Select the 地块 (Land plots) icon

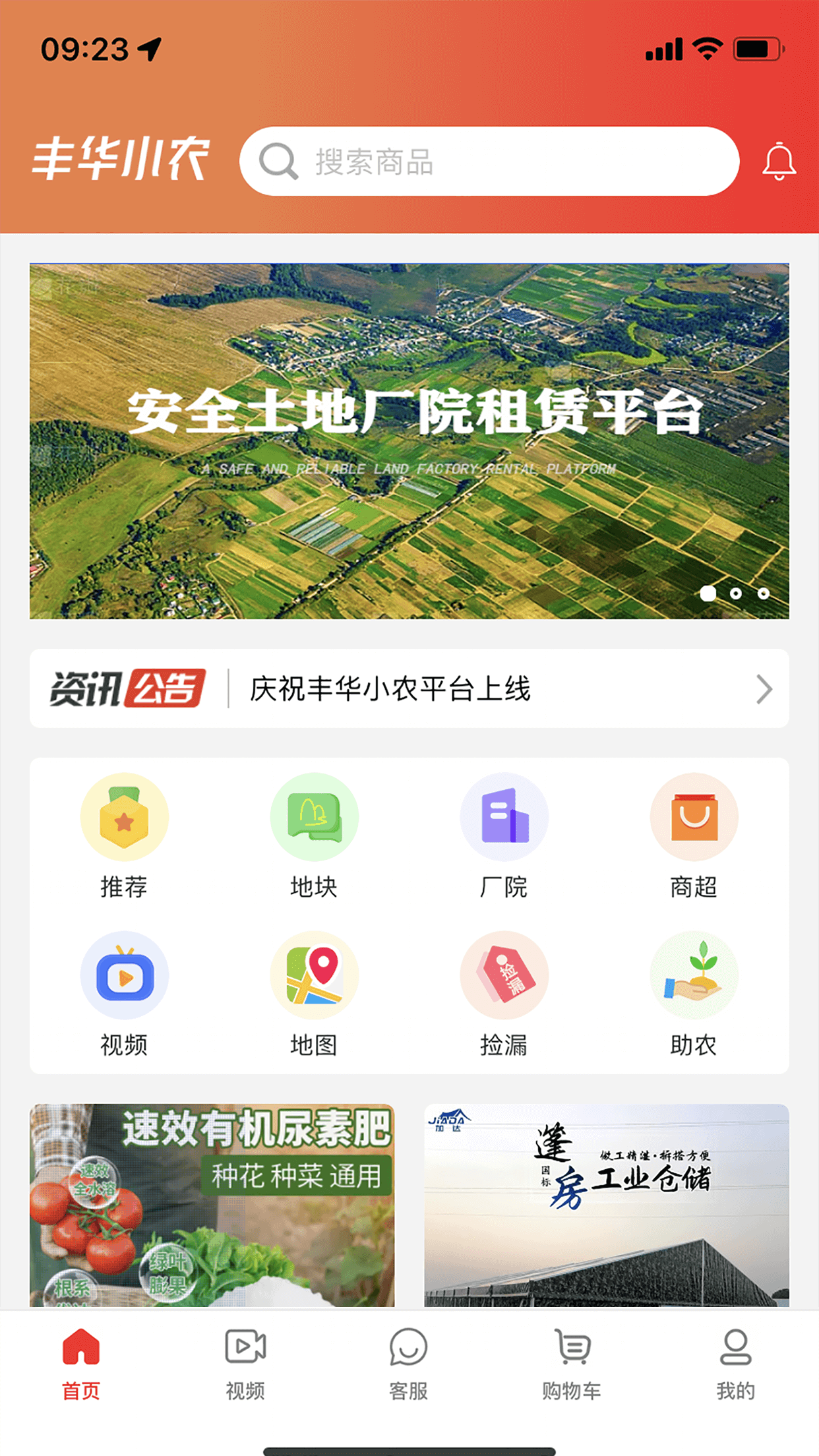click(x=315, y=818)
